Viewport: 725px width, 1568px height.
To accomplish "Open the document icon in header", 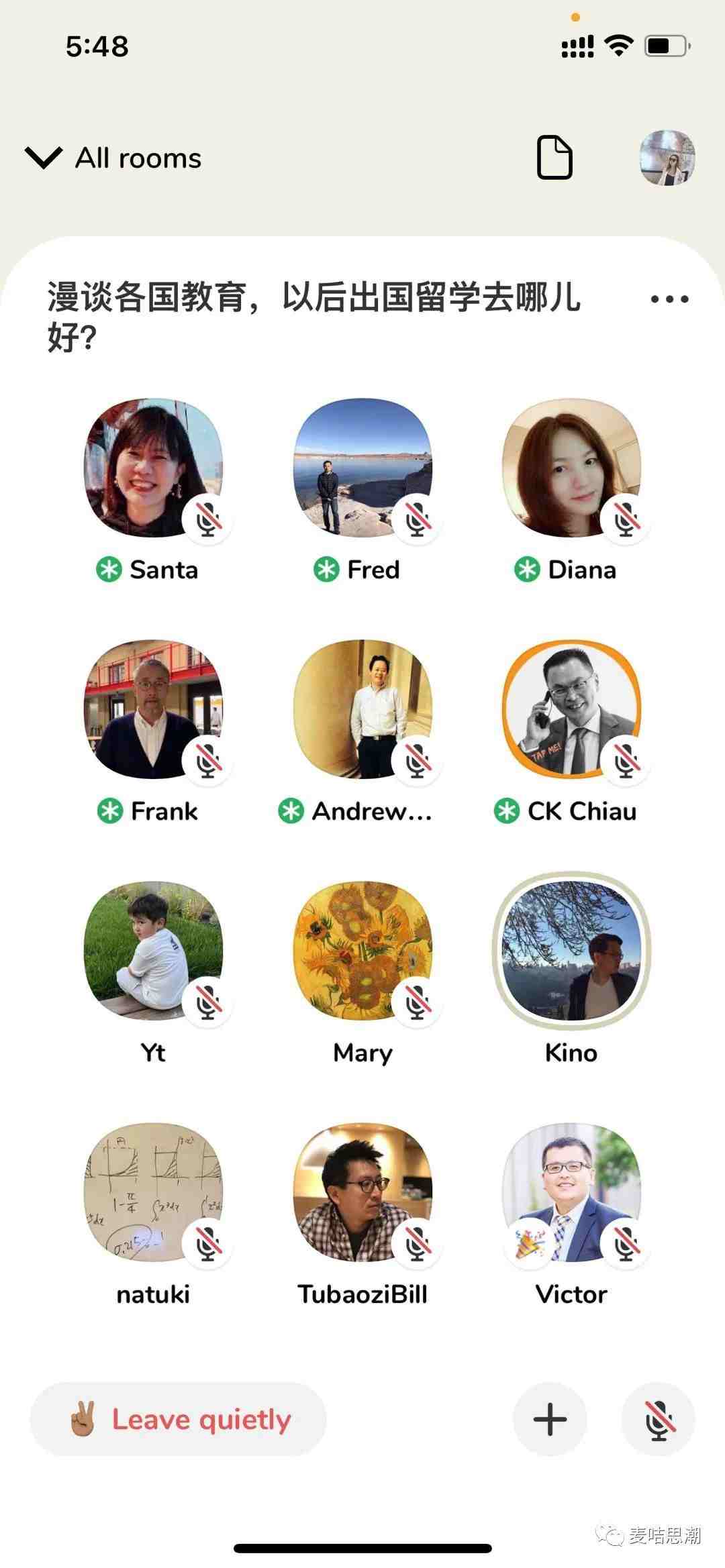I will click(554, 158).
